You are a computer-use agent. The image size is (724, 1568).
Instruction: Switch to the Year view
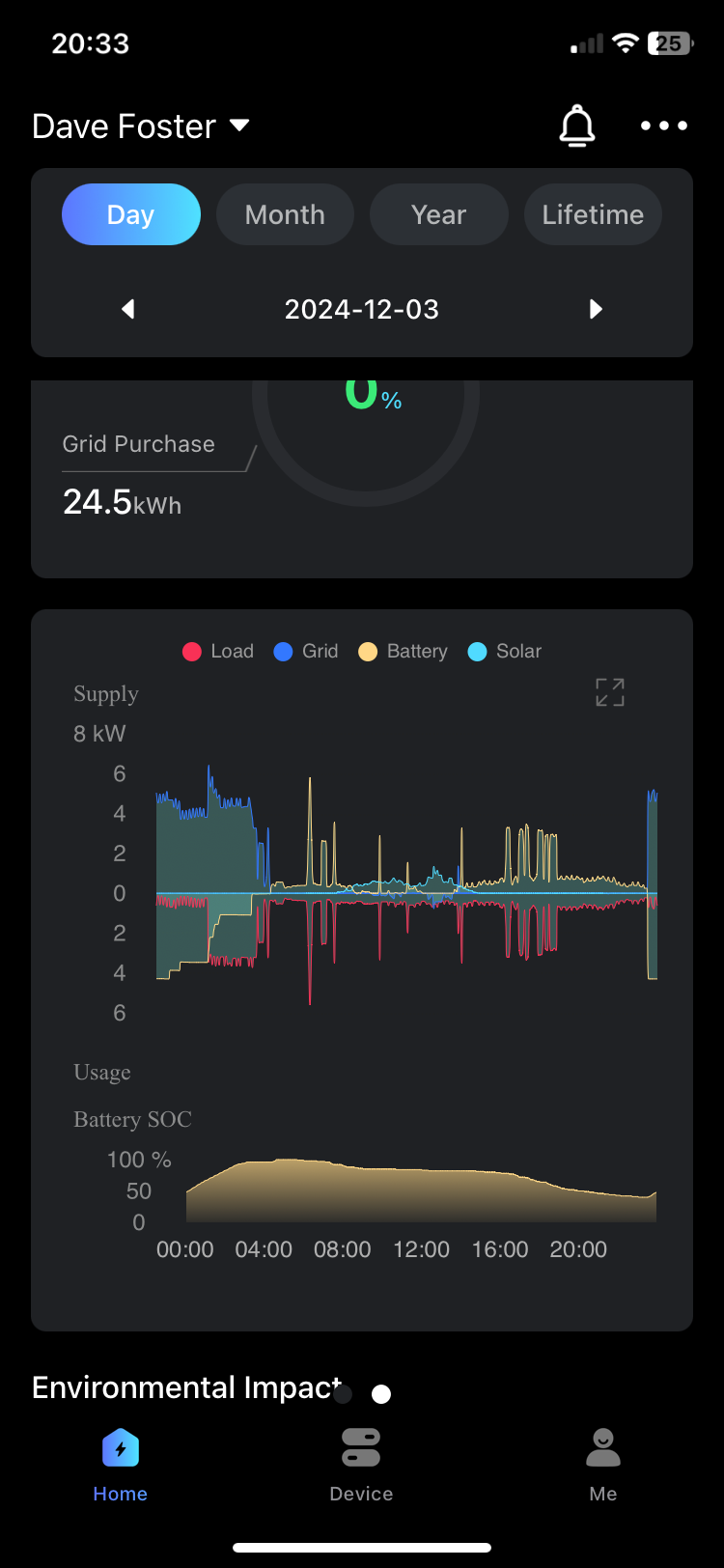tap(438, 214)
